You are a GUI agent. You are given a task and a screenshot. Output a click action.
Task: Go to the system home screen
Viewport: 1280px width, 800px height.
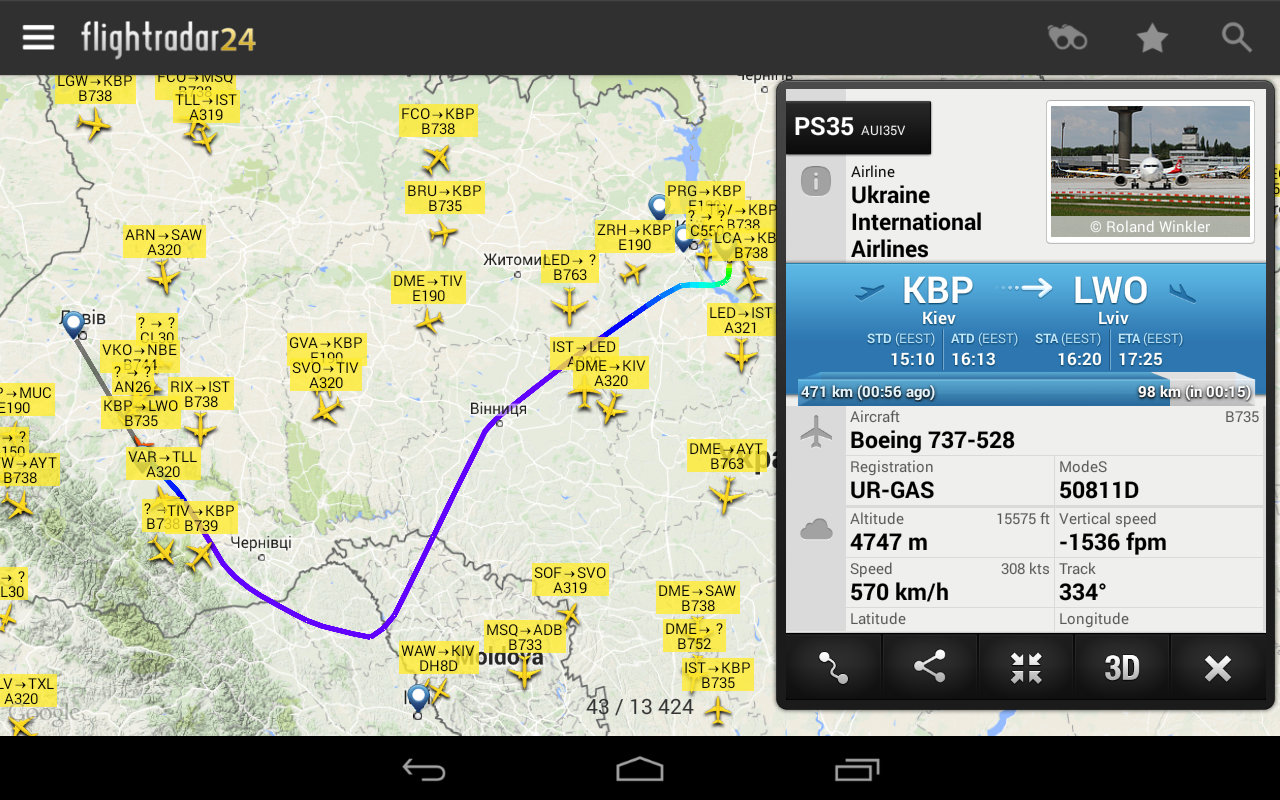pos(640,768)
